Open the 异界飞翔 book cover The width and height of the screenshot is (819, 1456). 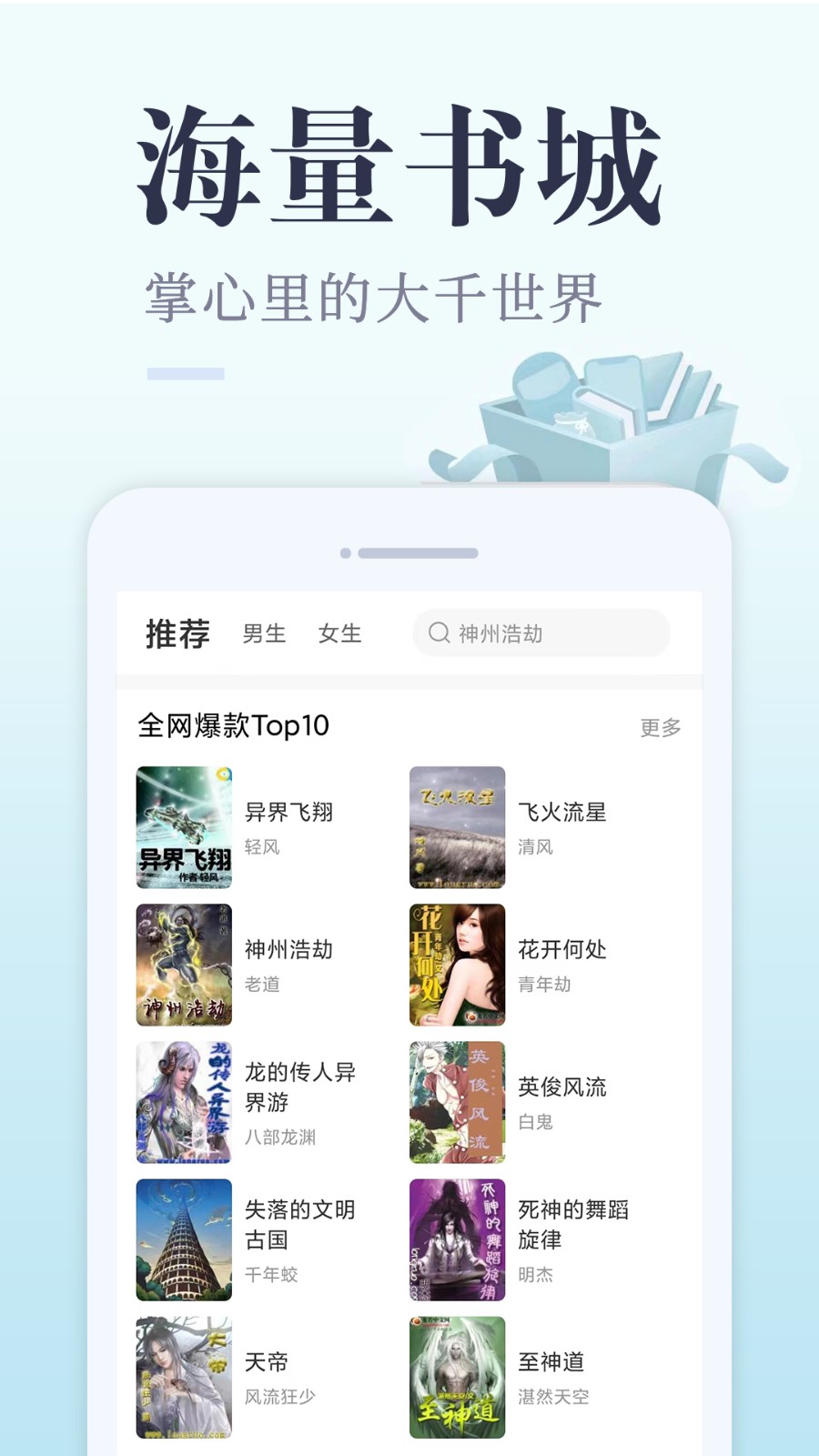click(x=184, y=826)
